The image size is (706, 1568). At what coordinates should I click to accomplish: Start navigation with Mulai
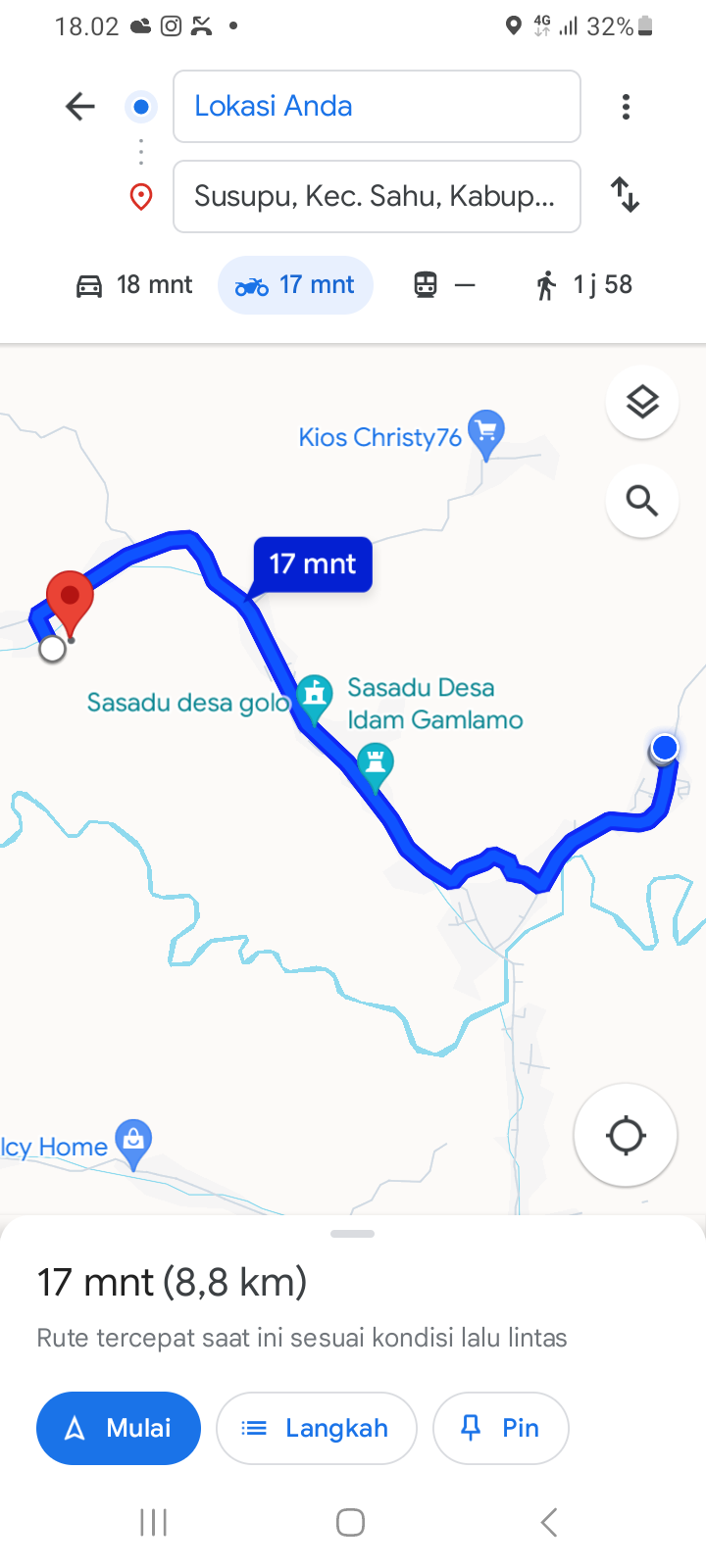pyautogui.click(x=119, y=1428)
